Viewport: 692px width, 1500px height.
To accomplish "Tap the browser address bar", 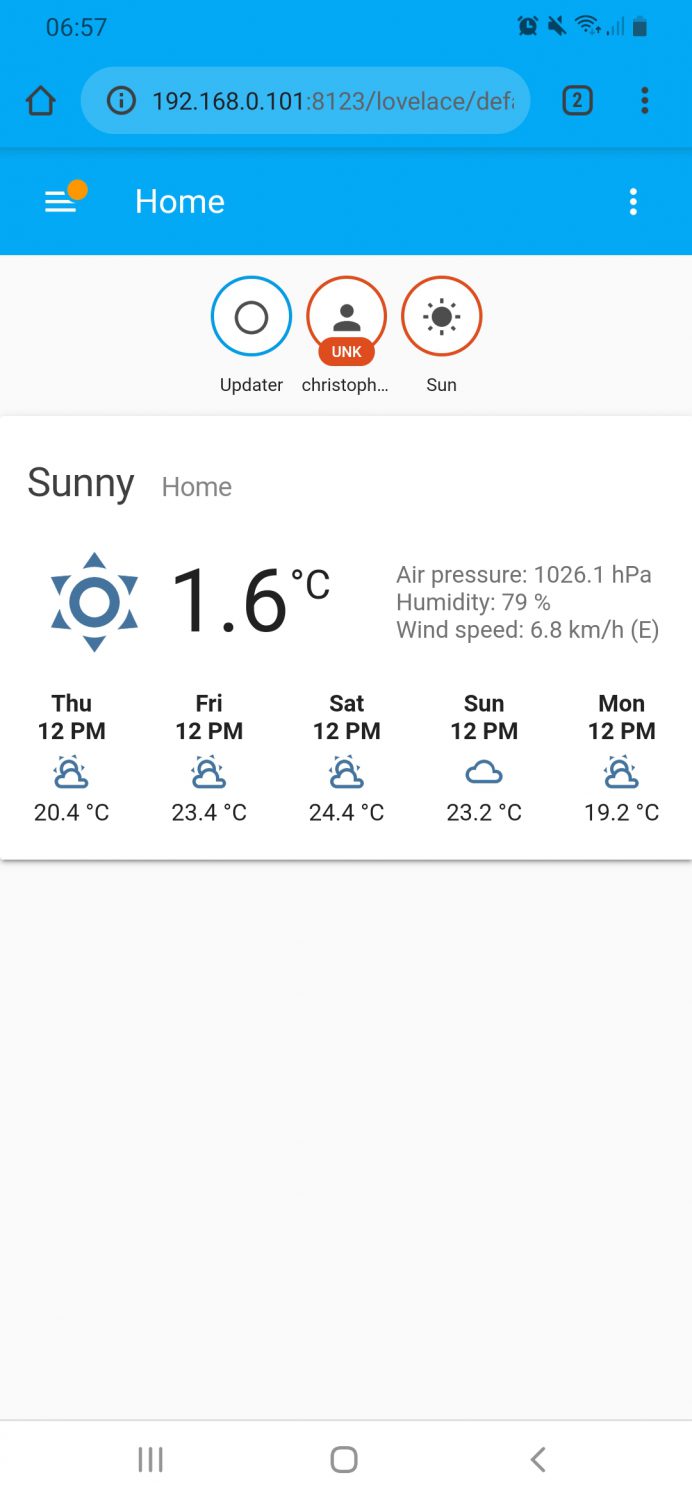I will tap(330, 100).
